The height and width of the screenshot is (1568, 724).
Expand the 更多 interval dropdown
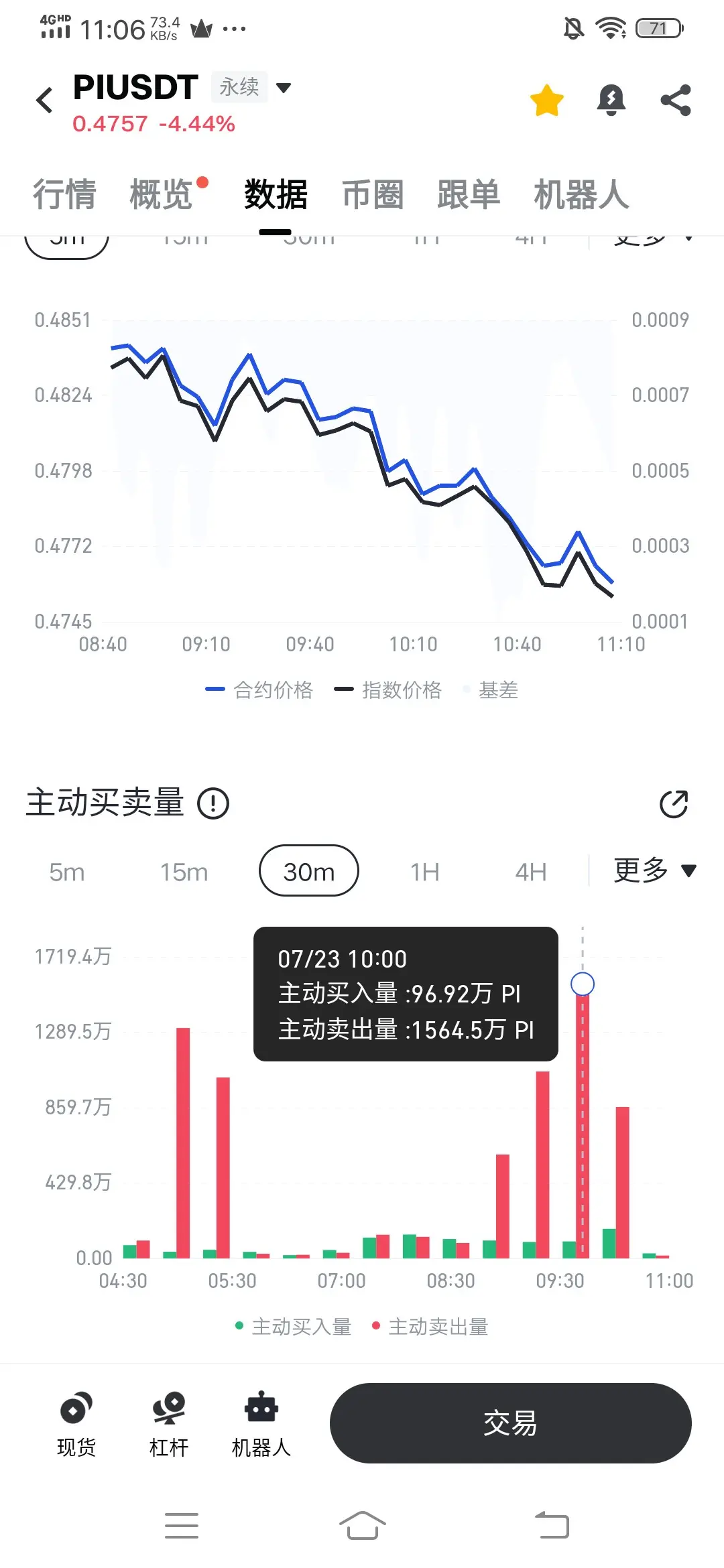click(655, 870)
